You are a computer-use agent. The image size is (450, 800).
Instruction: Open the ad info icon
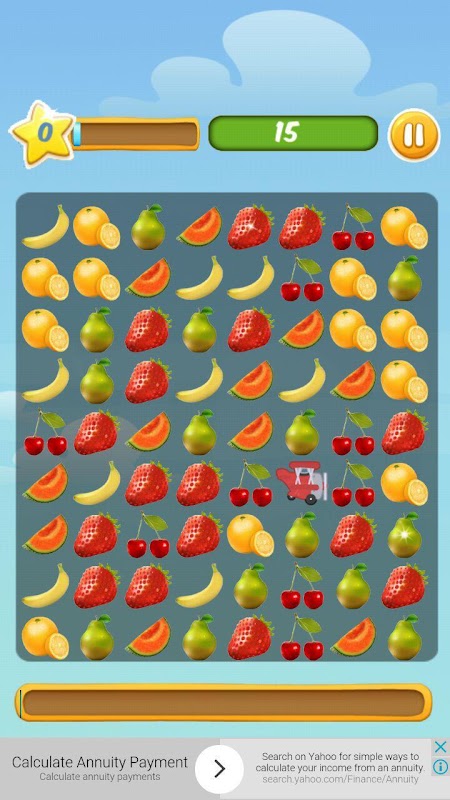click(x=440, y=766)
